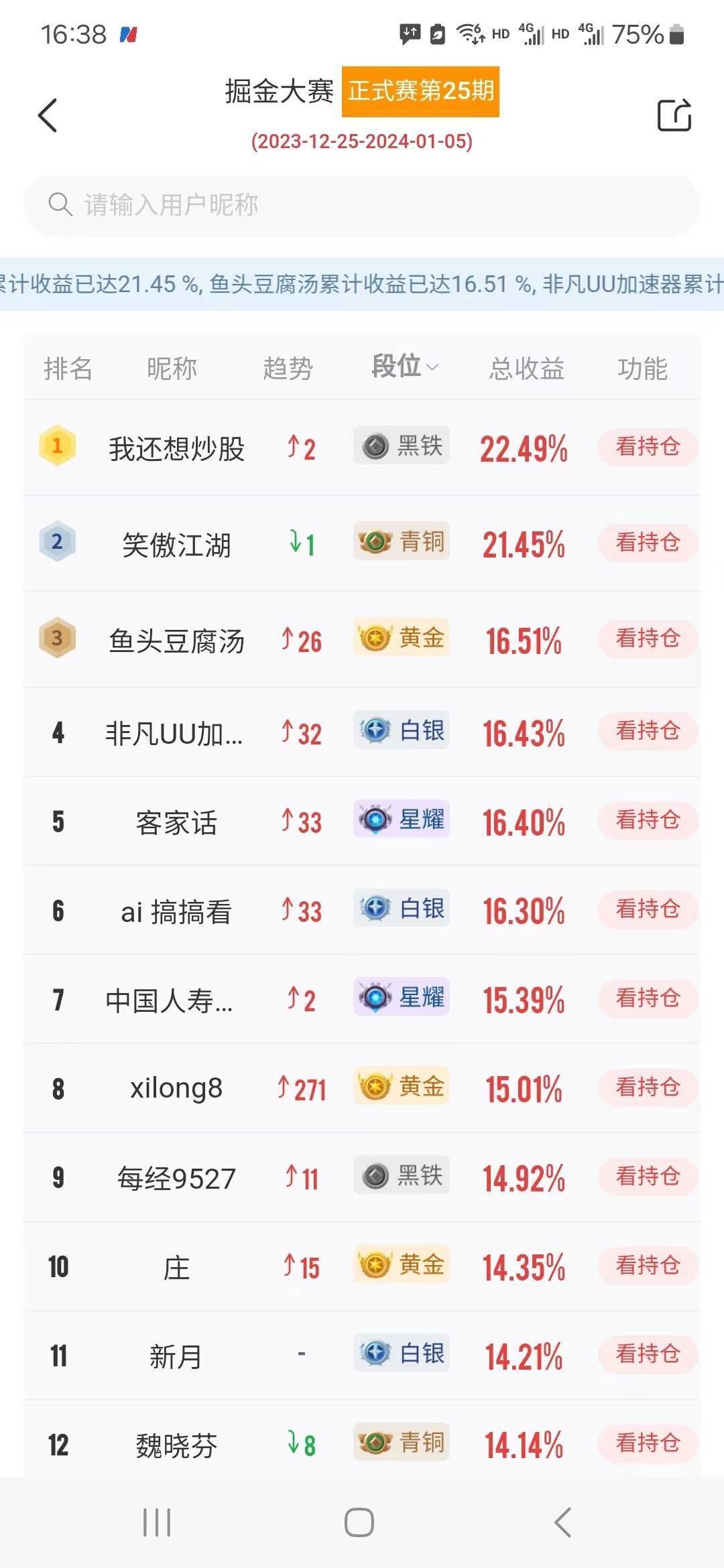Go to the system home screen
The height and width of the screenshot is (1568, 724).
359,1522
